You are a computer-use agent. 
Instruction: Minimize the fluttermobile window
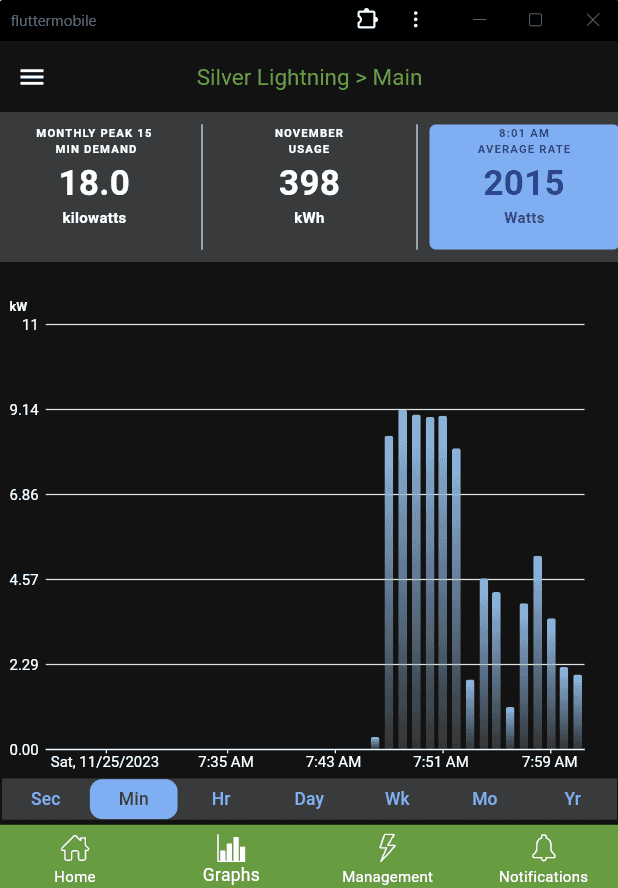pyautogui.click(x=479, y=20)
